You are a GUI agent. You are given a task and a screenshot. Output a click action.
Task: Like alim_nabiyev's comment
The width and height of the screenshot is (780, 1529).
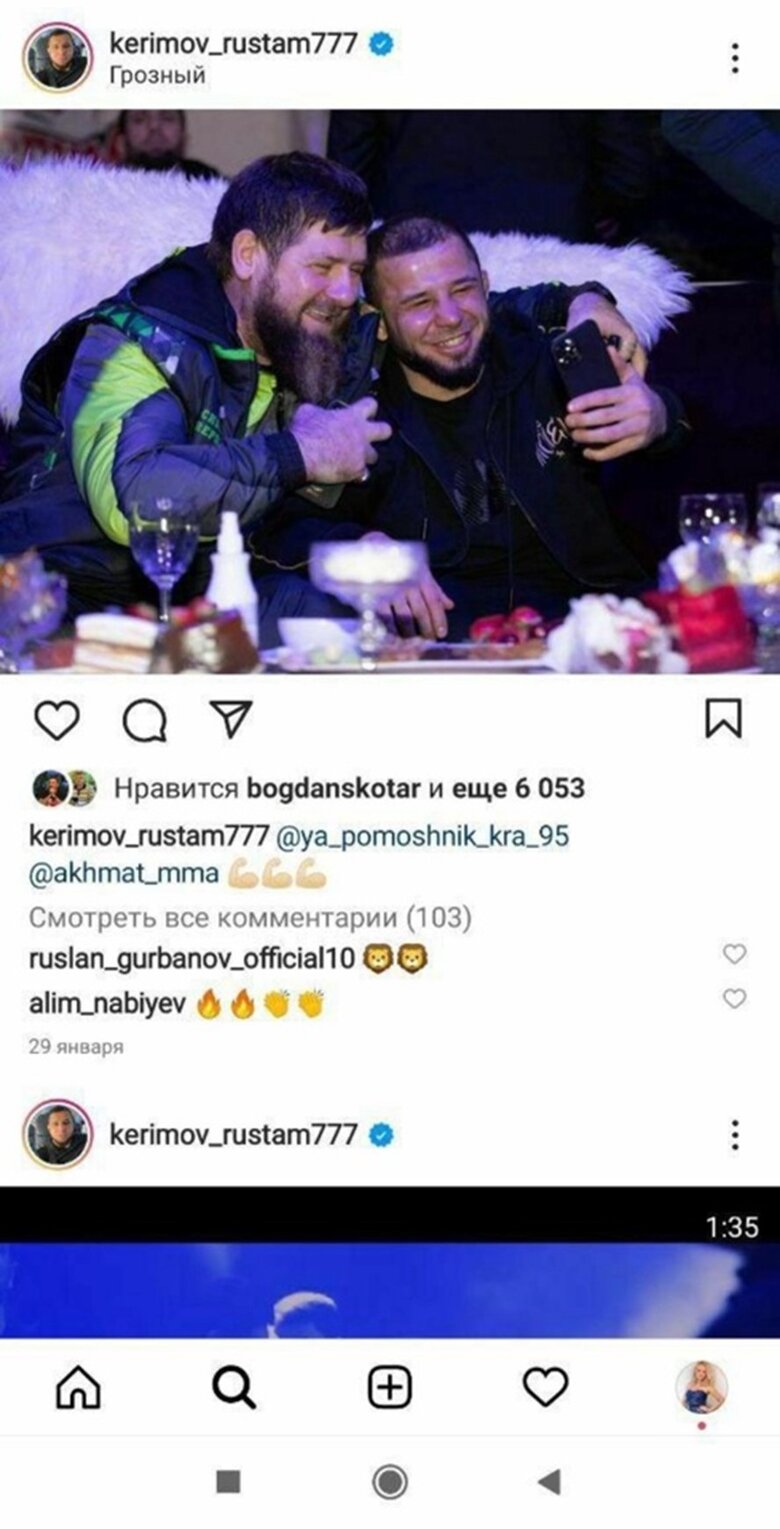(735, 998)
